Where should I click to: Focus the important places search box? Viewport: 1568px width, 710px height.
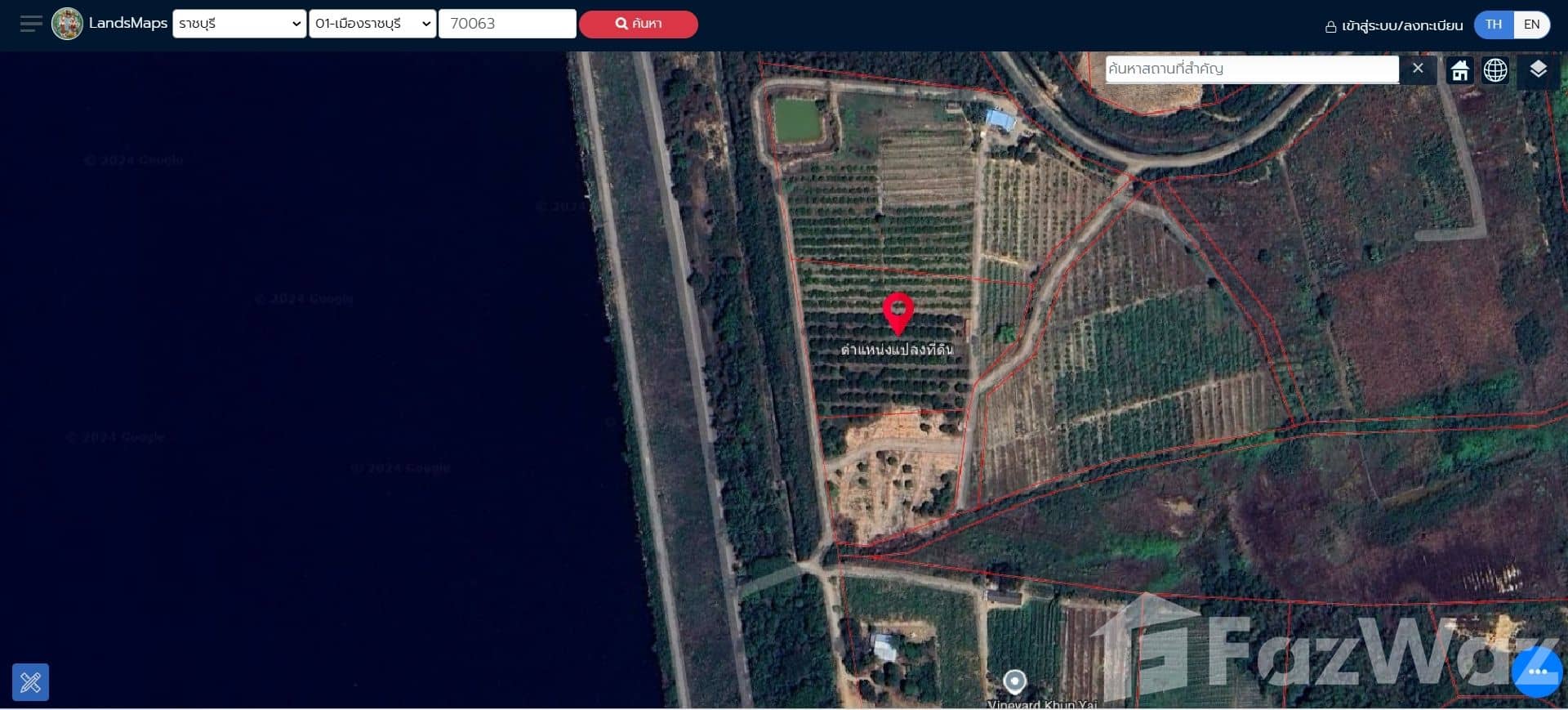[1251, 69]
